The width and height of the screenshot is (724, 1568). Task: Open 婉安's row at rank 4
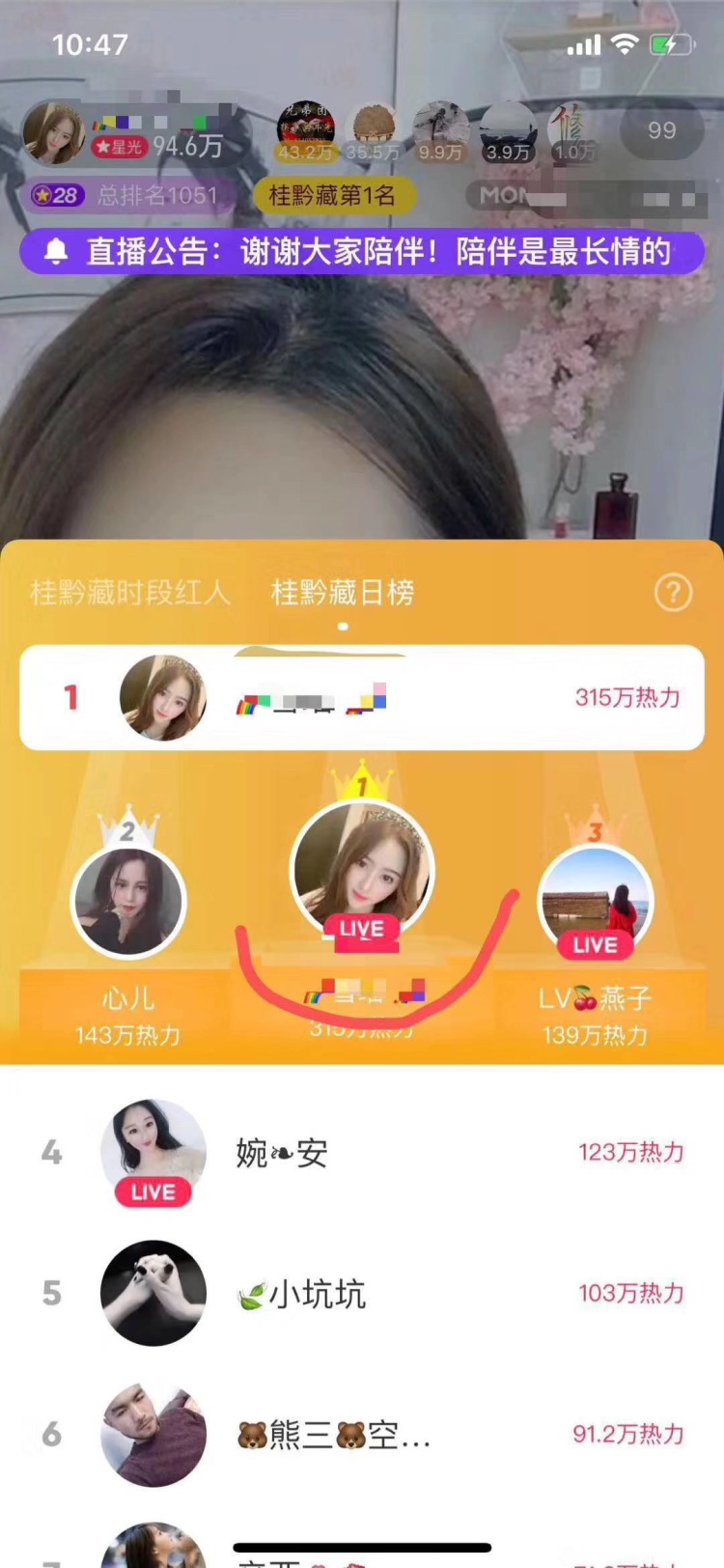pyautogui.click(x=362, y=1152)
